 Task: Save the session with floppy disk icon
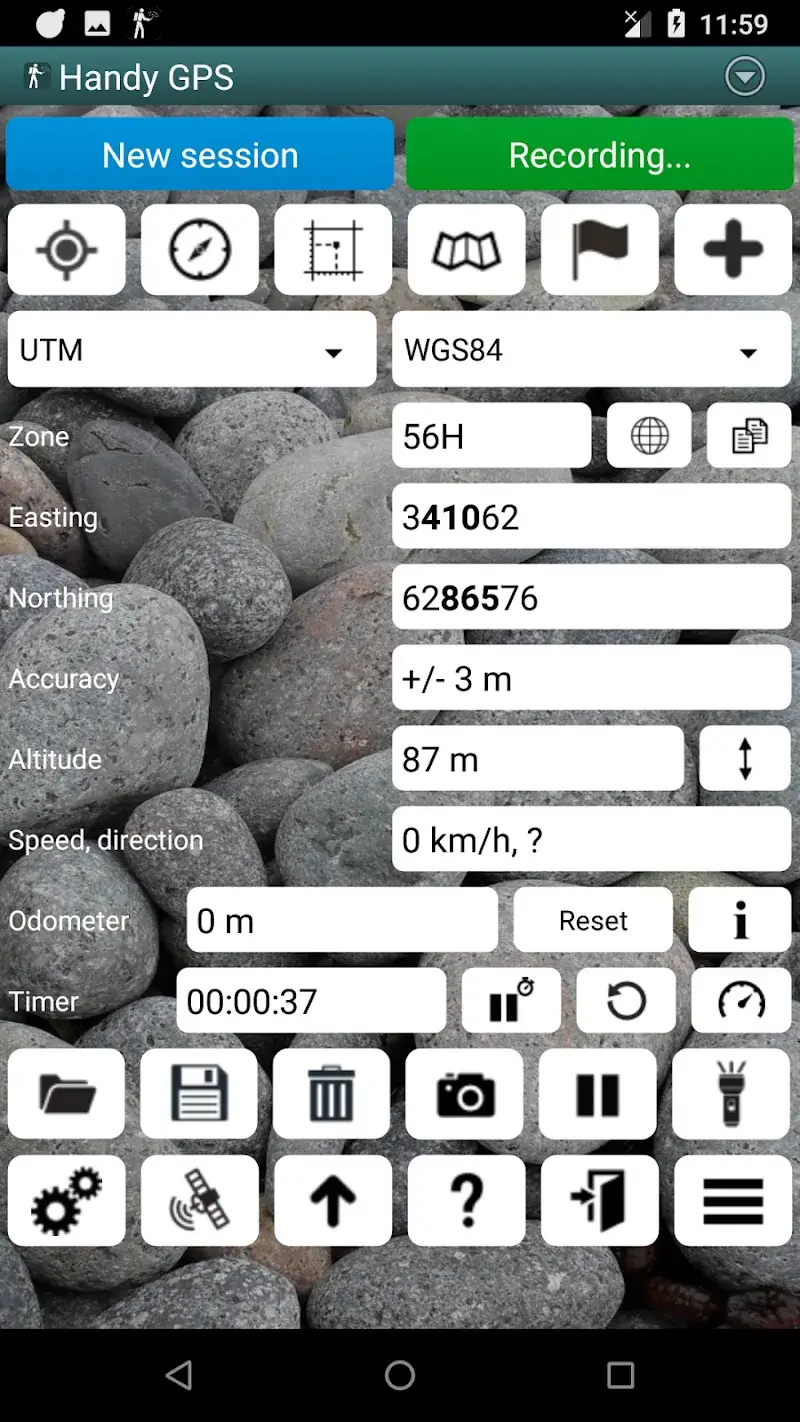click(x=199, y=1094)
